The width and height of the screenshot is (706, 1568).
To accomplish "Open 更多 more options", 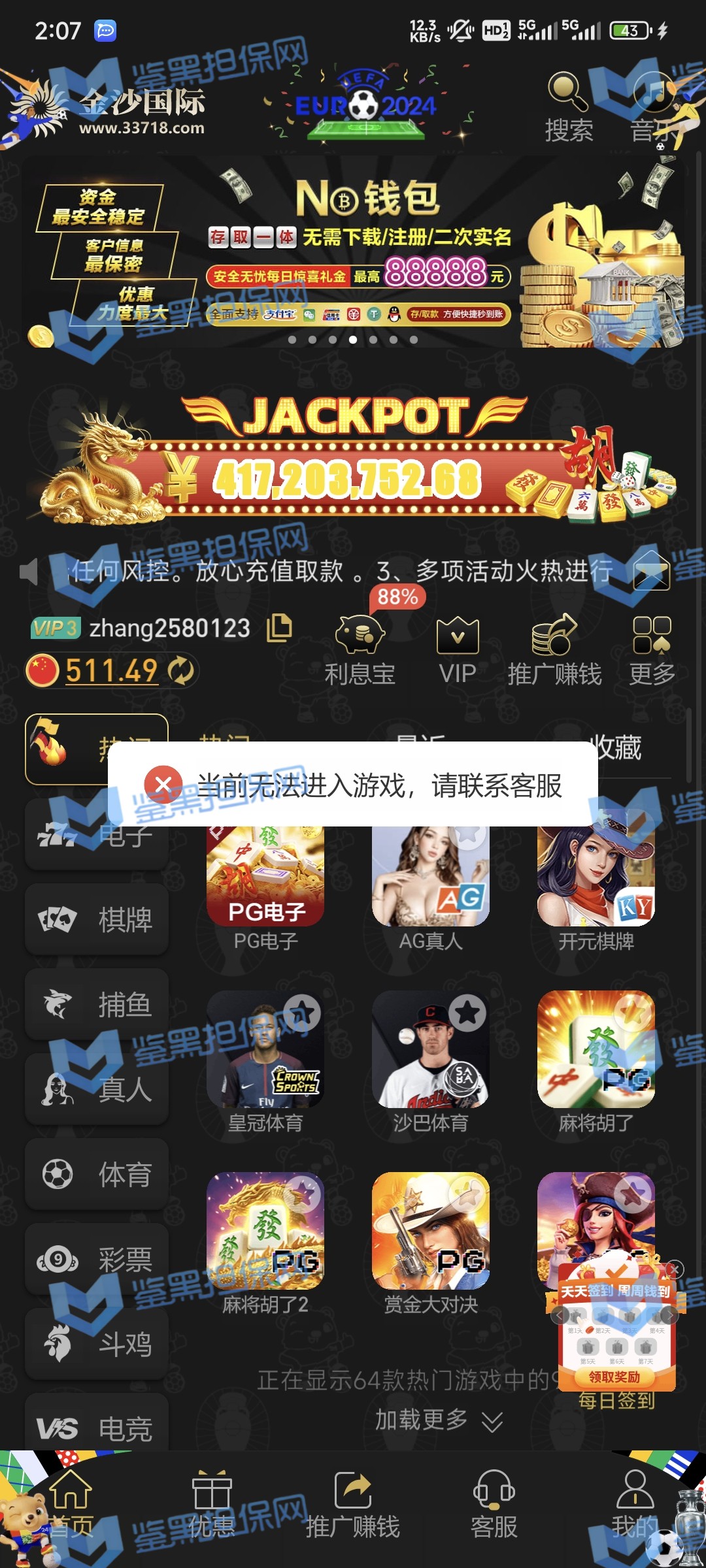I will pyautogui.click(x=652, y=650).
